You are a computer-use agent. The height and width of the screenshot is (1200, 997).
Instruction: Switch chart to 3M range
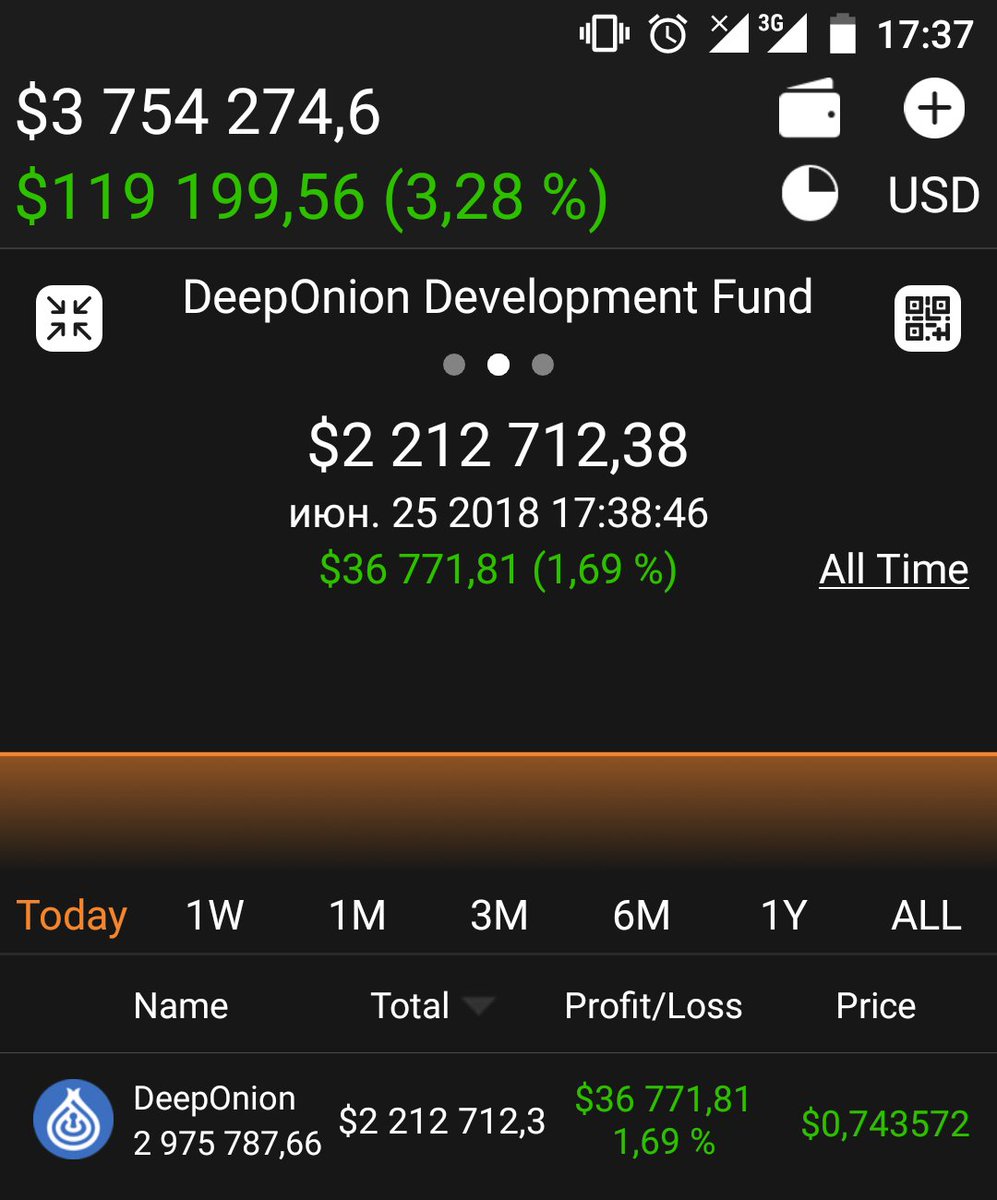pyautogui.click(x=499, y=916)
